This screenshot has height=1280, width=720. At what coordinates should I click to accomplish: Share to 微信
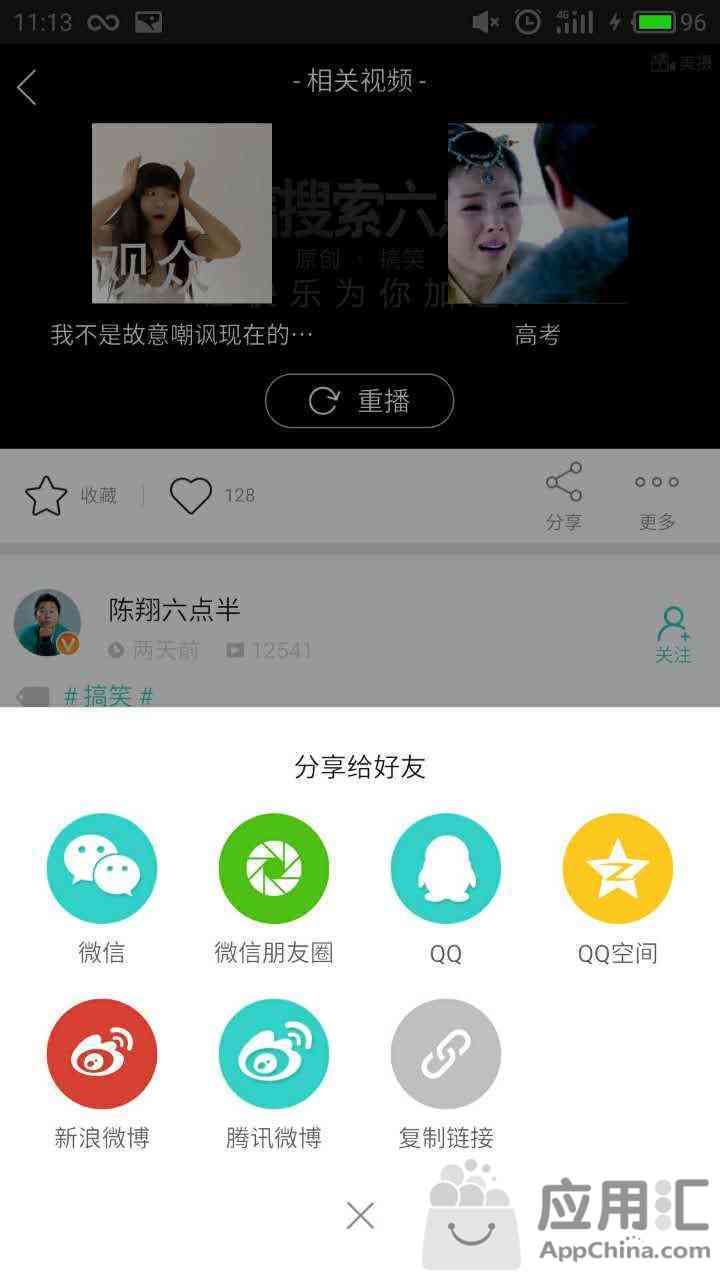102,868
